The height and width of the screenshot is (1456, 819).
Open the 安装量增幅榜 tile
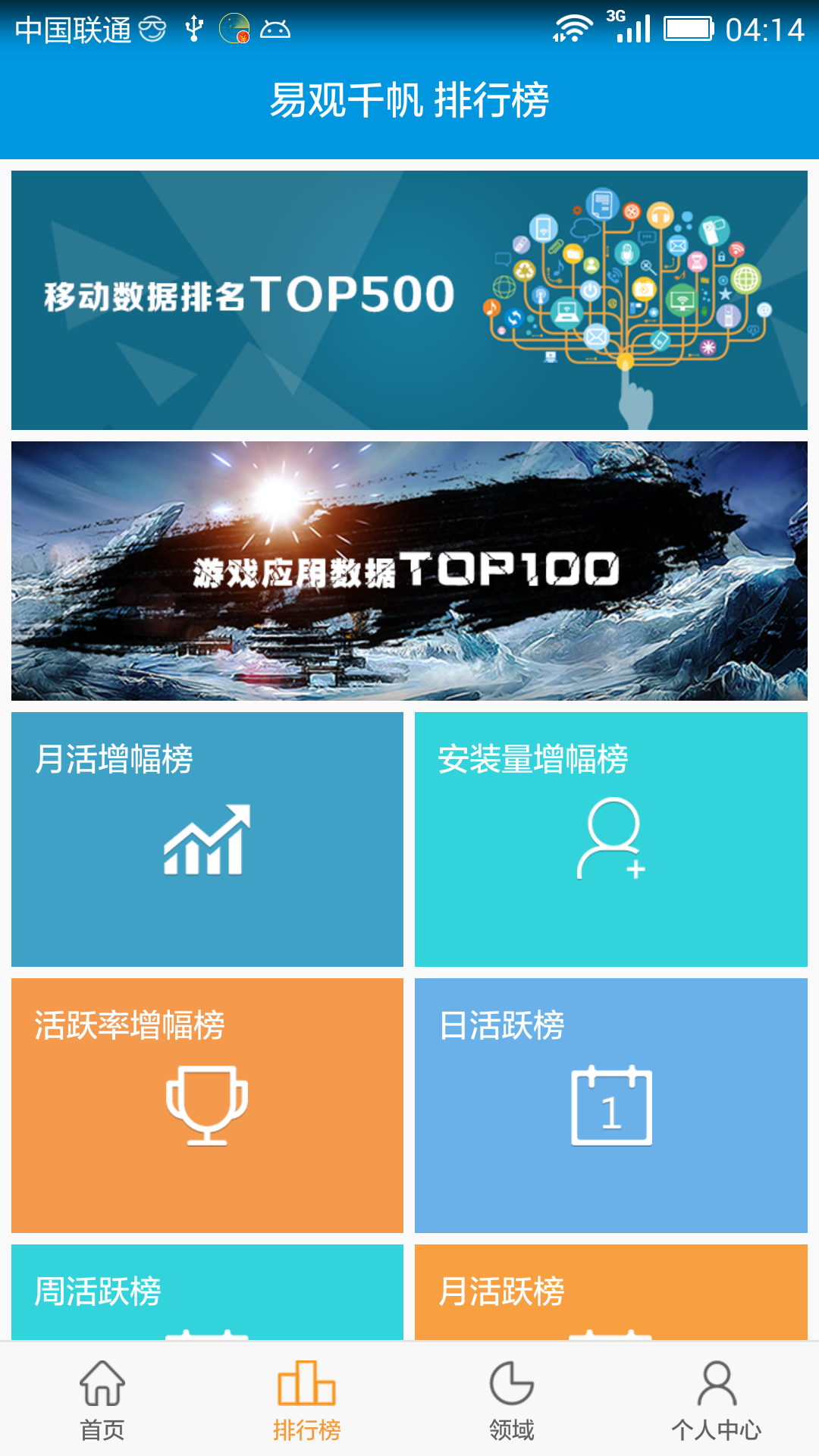(x=610, y=839)
